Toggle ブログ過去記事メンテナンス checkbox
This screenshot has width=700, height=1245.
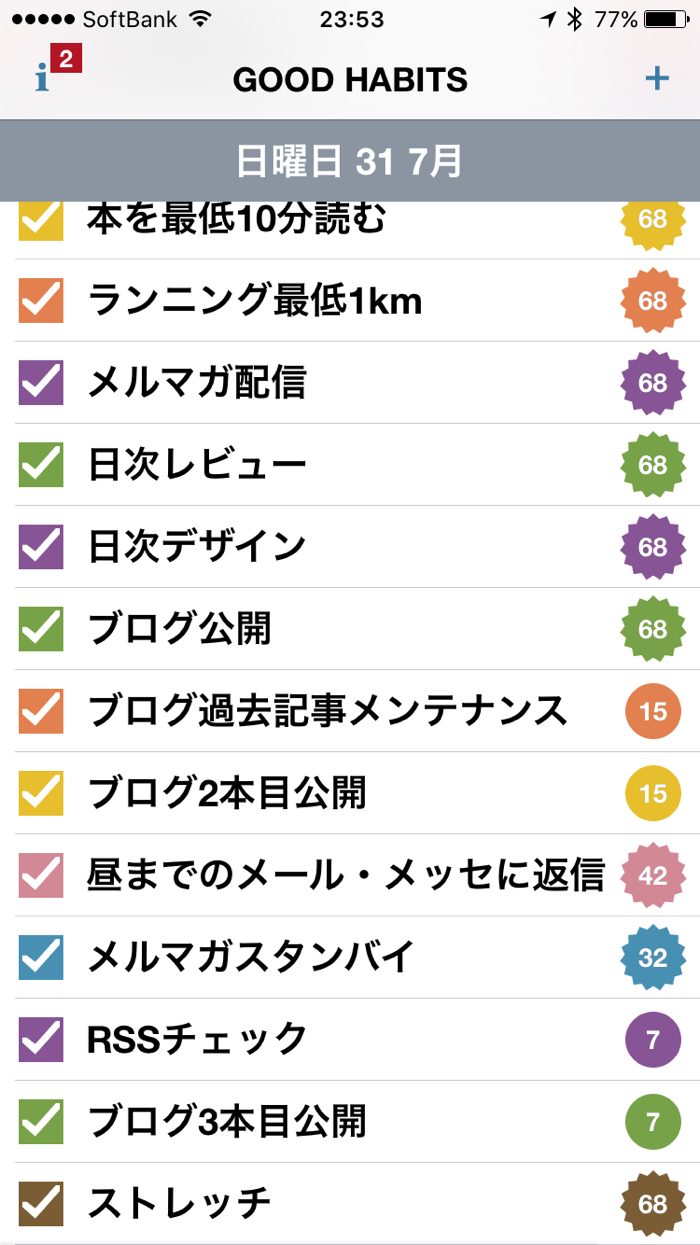pyautogui.click(x=41, y=711)
